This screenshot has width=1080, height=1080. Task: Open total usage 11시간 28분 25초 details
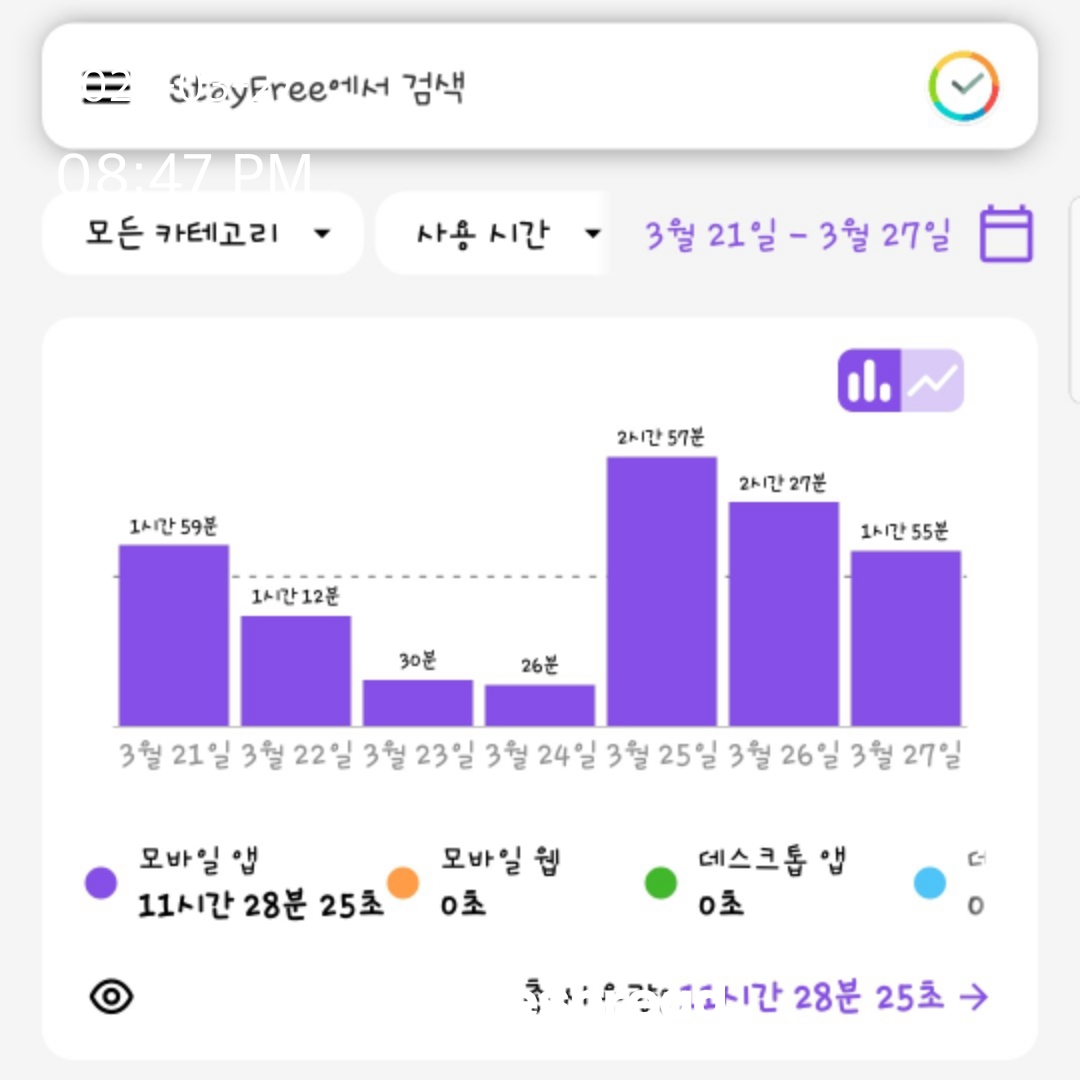(756, 997)
